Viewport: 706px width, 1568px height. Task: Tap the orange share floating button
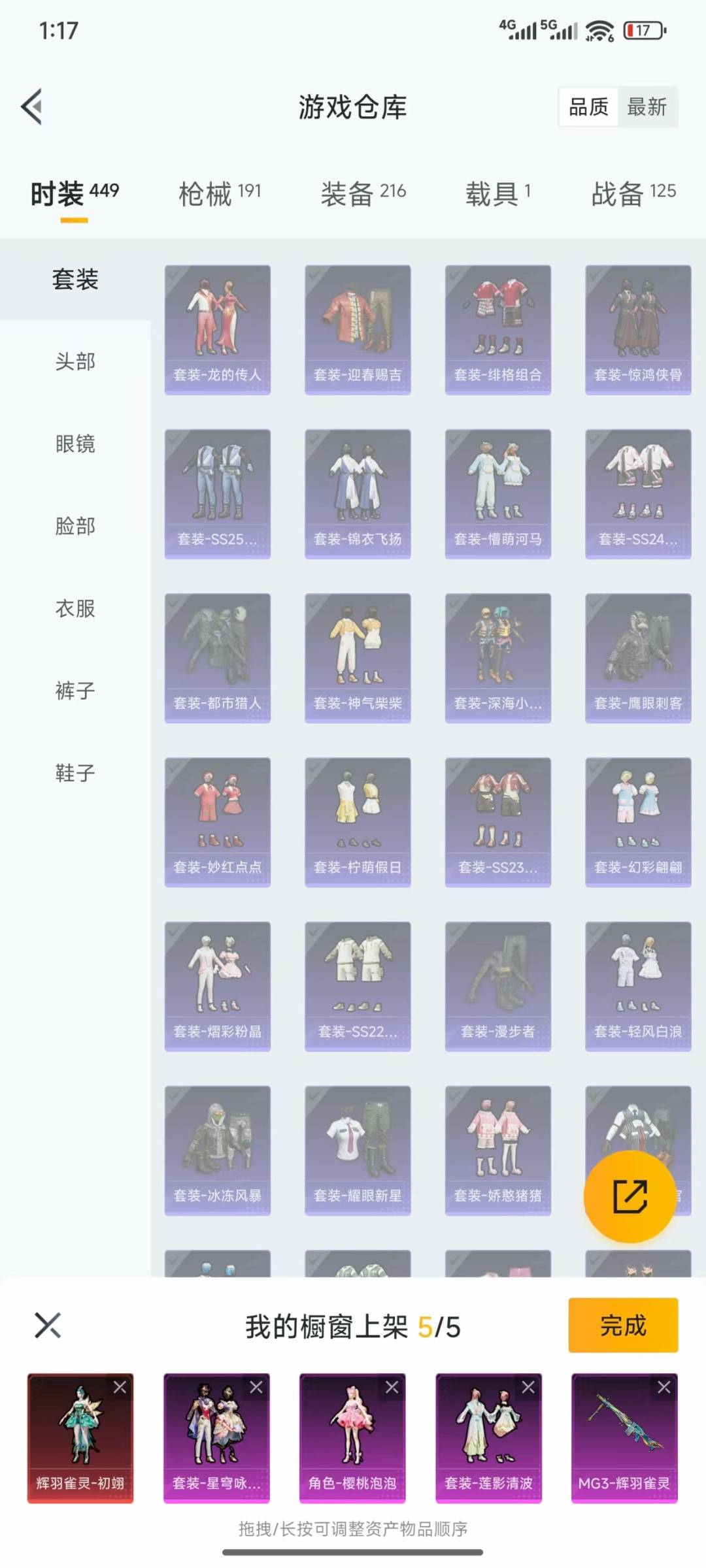click(x=630, y=1196)
